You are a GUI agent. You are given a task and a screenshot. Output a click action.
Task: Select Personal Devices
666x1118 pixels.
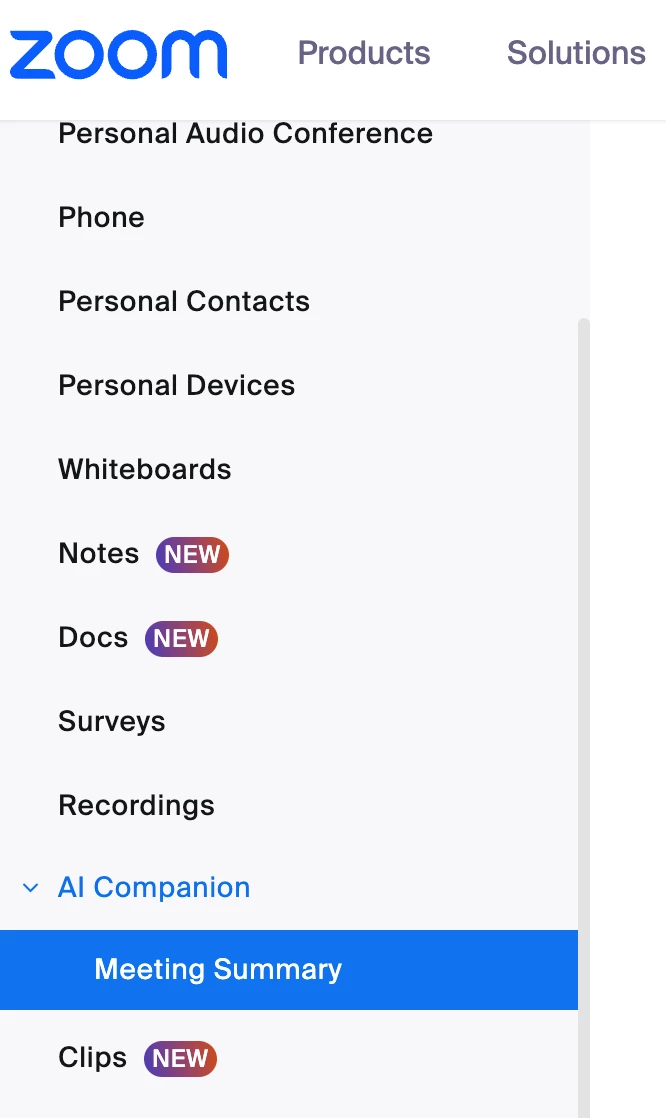pos(176,386)
